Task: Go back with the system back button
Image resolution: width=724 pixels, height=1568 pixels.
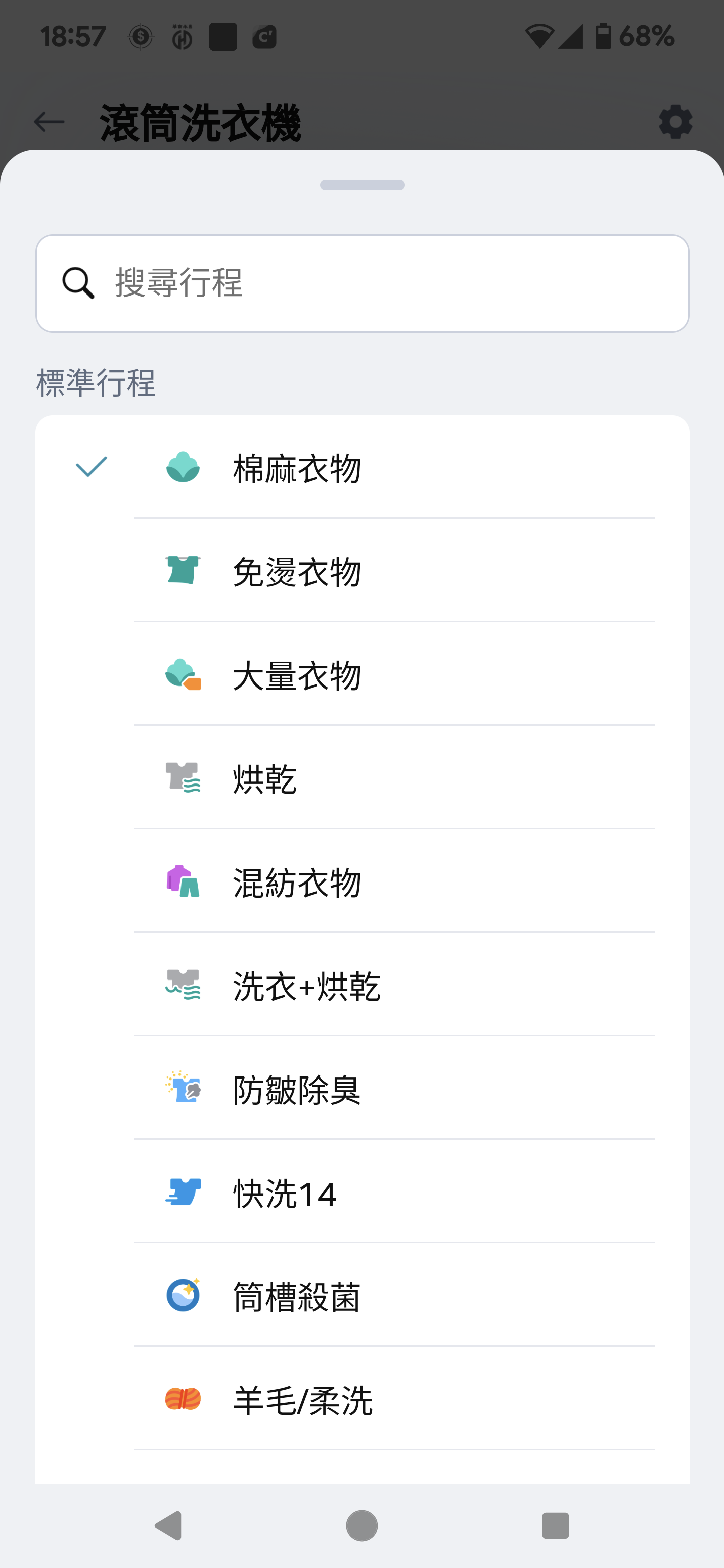Action: tap(168, 1525)
